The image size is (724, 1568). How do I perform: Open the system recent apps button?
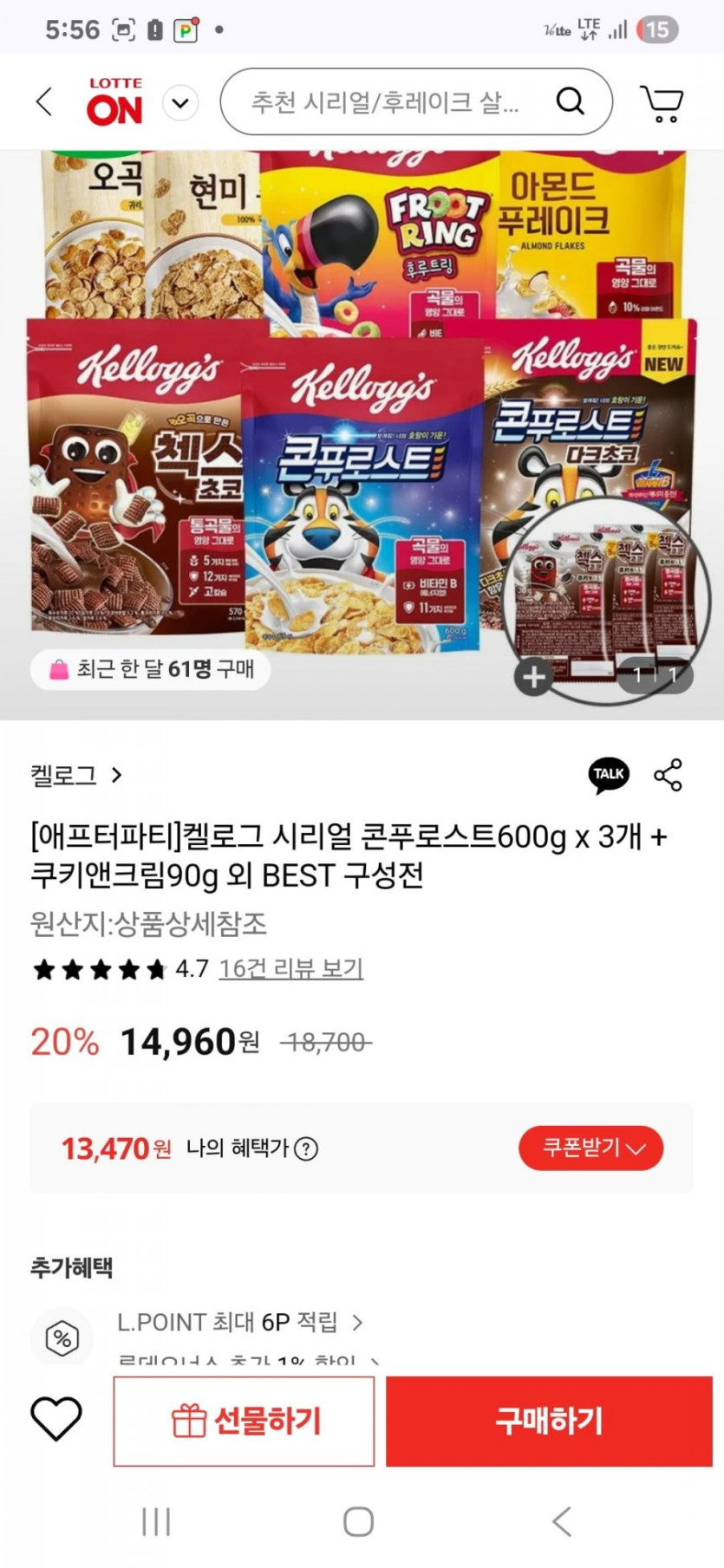(x=156, y=1521)
